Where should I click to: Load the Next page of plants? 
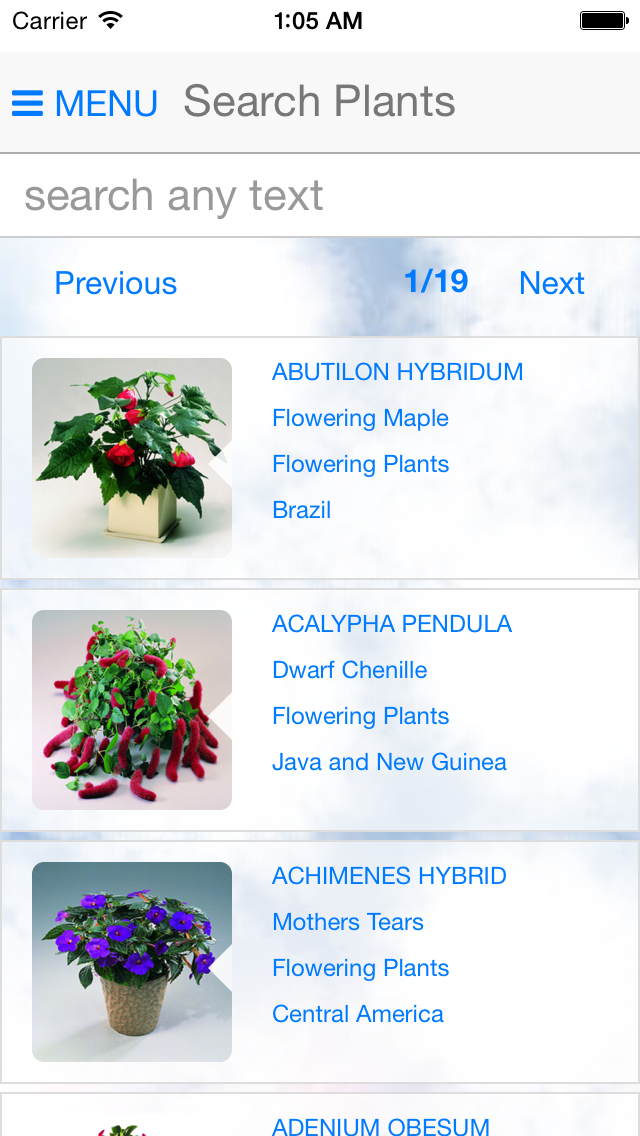click(x=551, y=284)
